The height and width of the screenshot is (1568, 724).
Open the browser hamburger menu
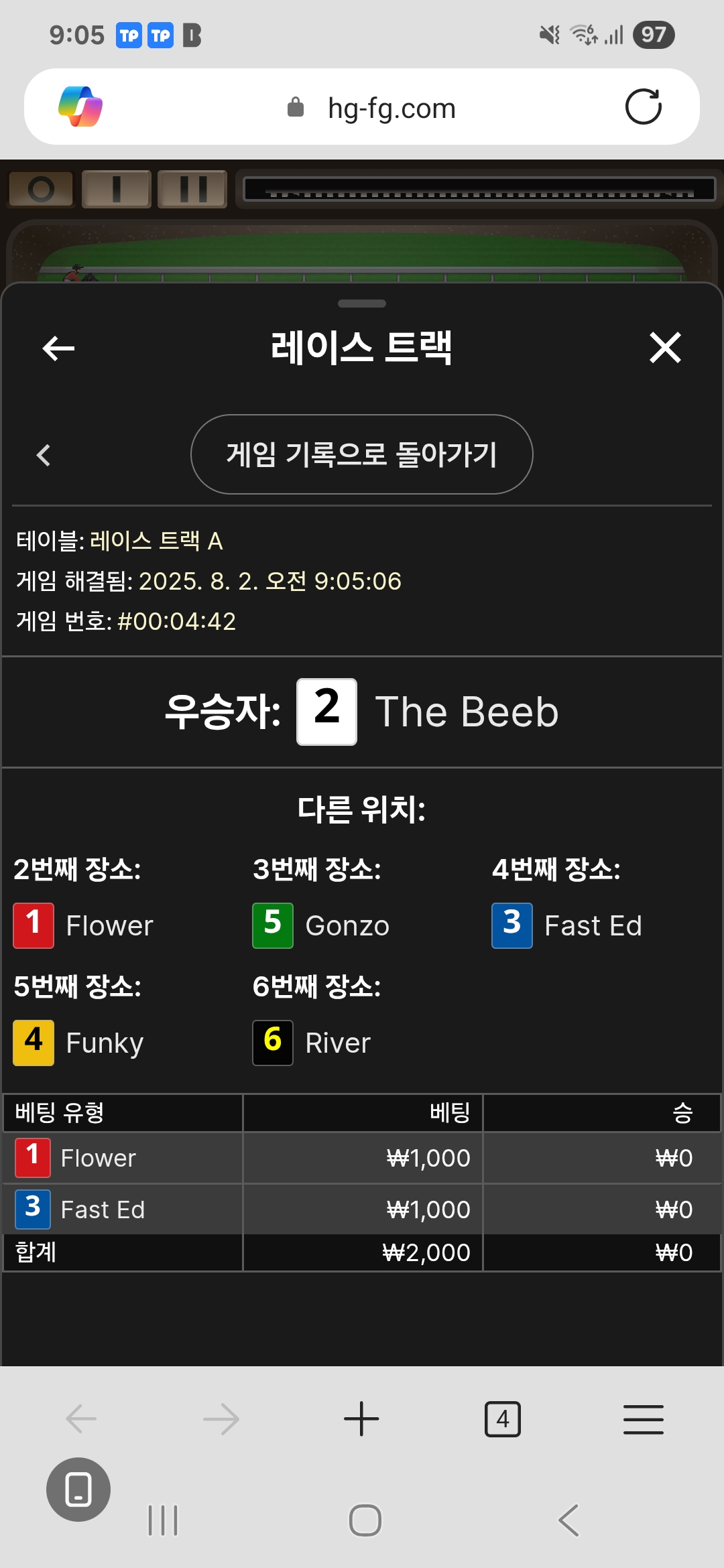click(644, 1419)
